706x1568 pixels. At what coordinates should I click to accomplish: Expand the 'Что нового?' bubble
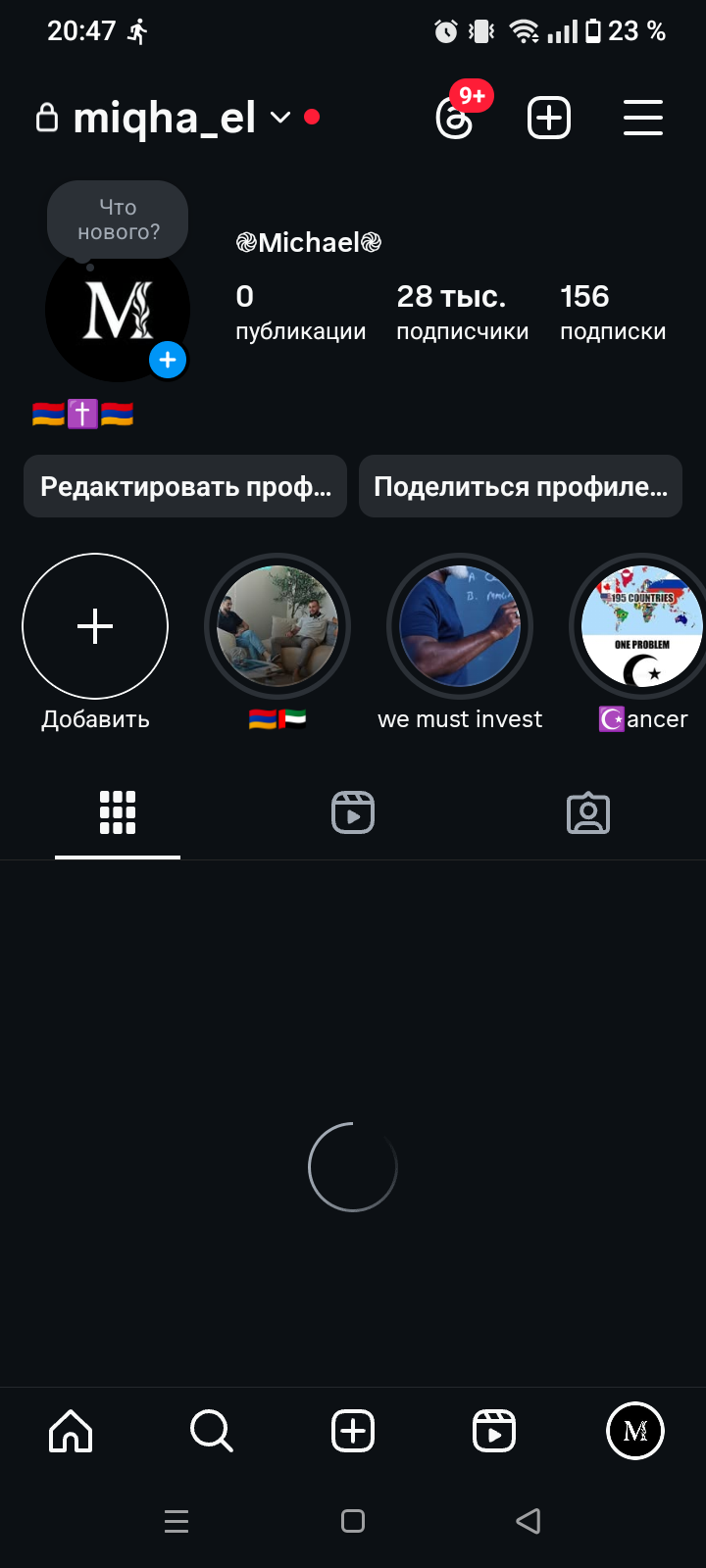(117, 218)
